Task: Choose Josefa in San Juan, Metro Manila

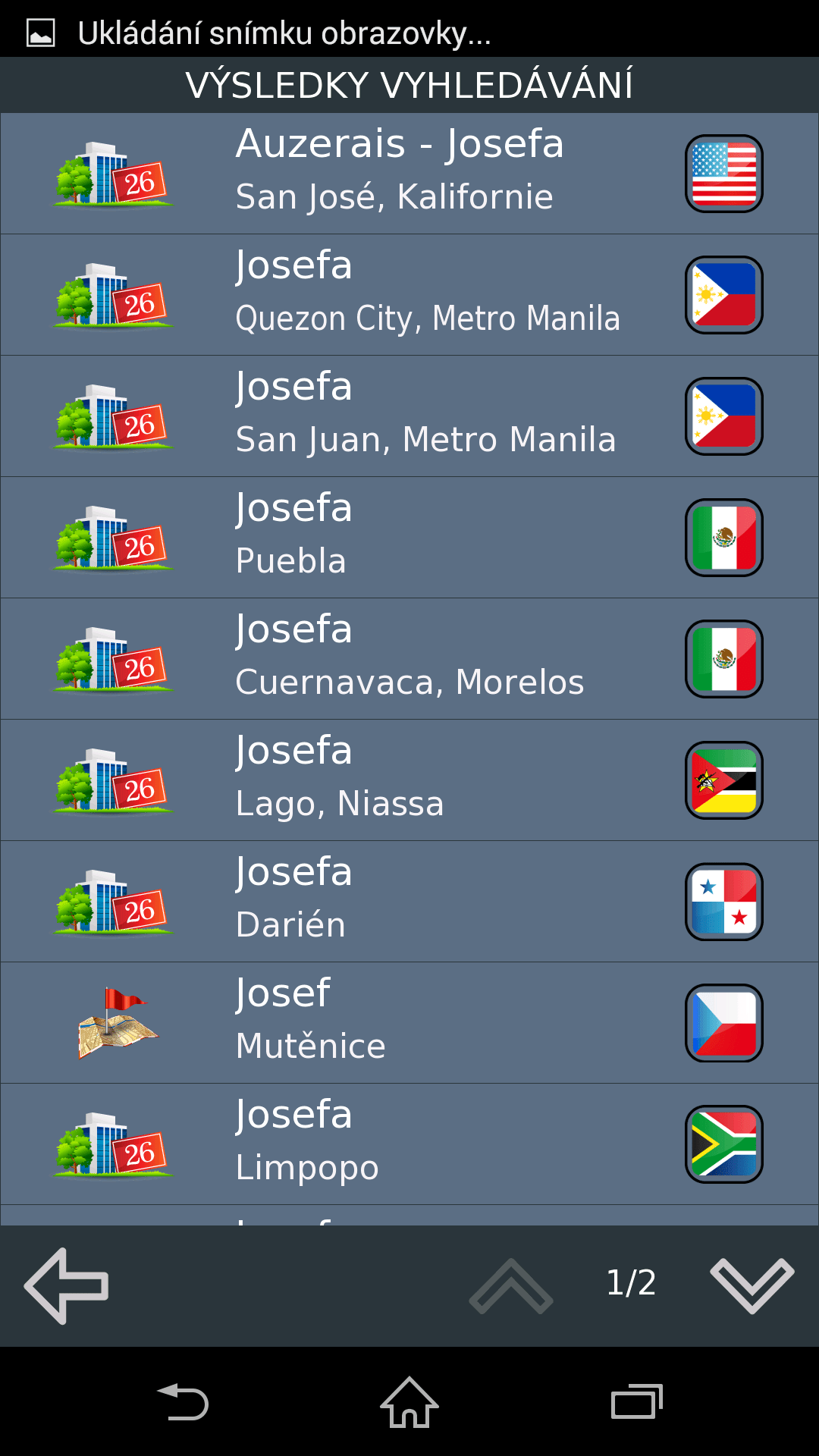Action: coord(409,416)
